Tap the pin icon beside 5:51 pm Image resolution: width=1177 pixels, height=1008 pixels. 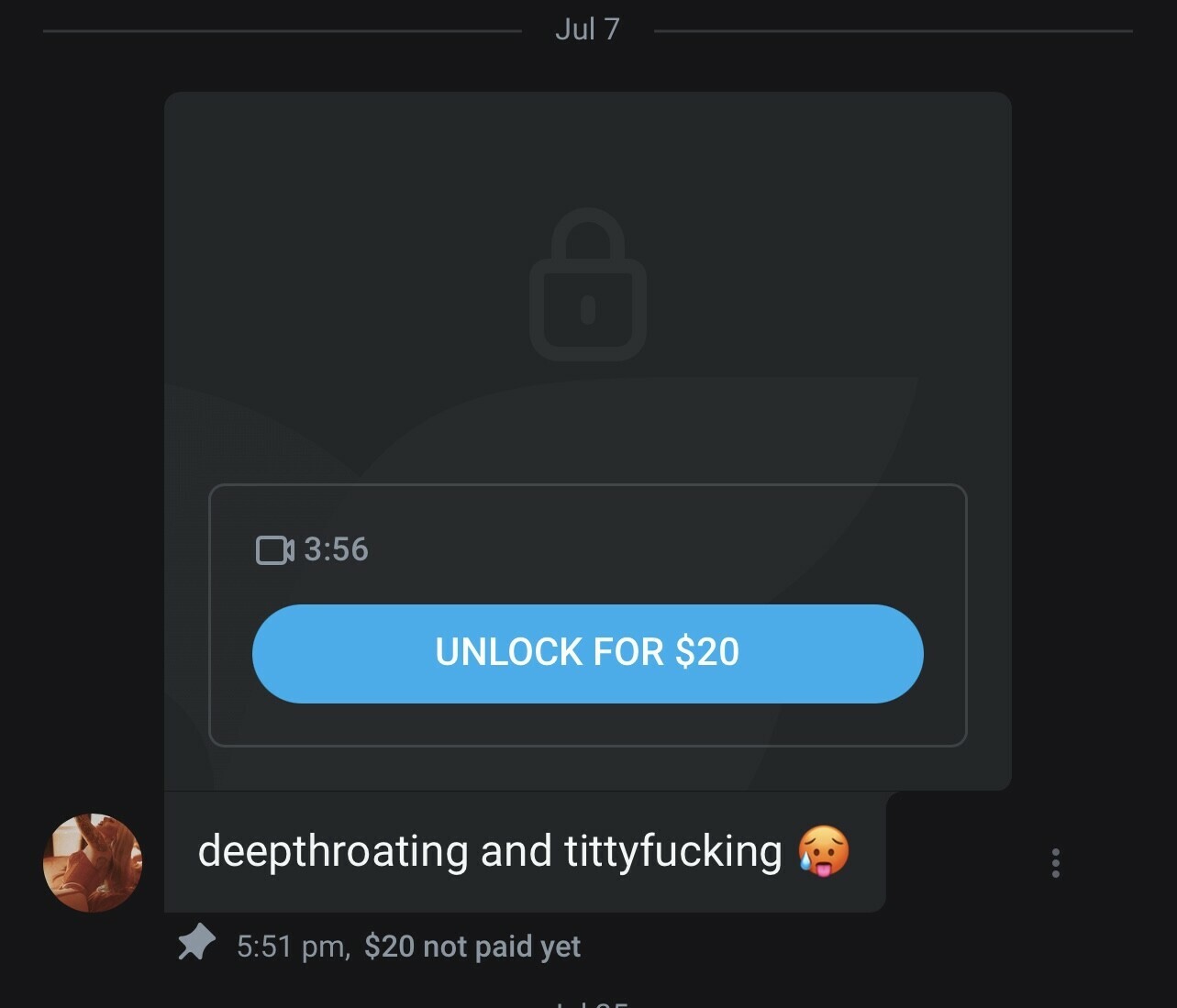coord(196,943)
